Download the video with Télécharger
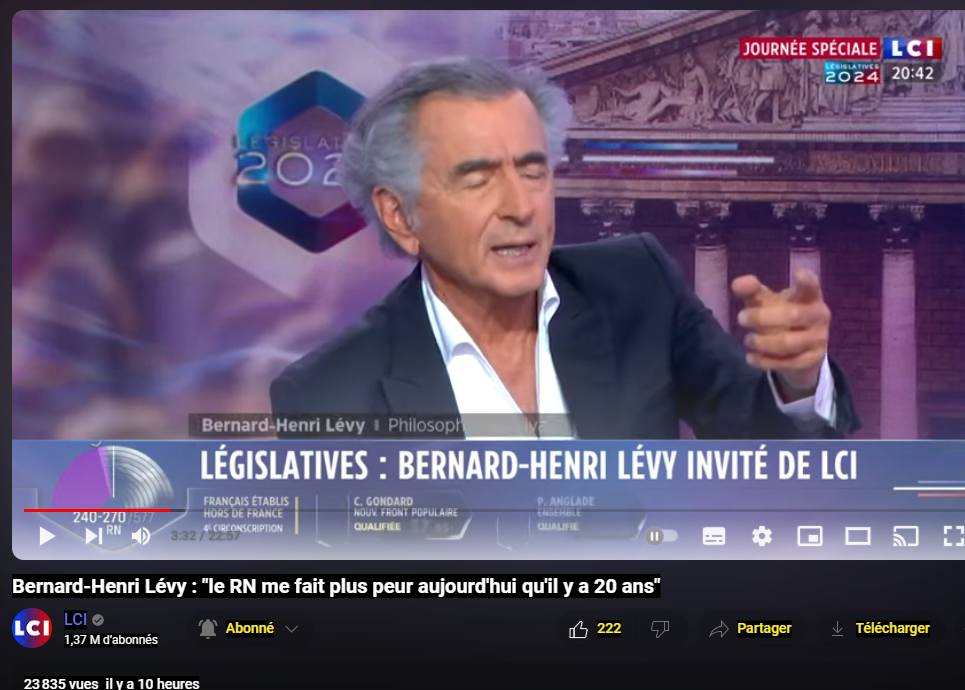965x690 pixels. [880, 629]
